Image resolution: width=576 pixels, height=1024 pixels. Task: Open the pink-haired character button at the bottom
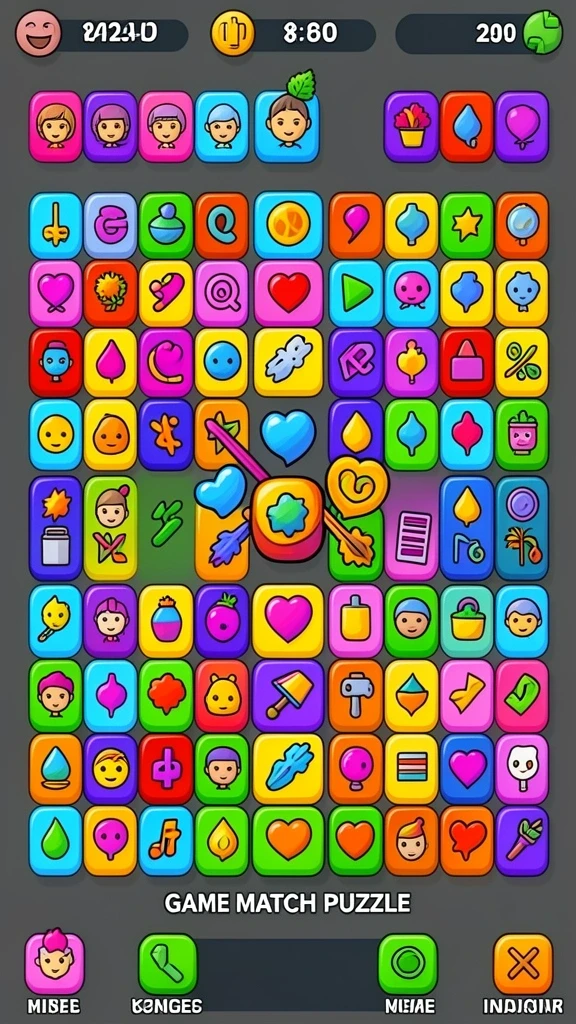click(54, 963)
